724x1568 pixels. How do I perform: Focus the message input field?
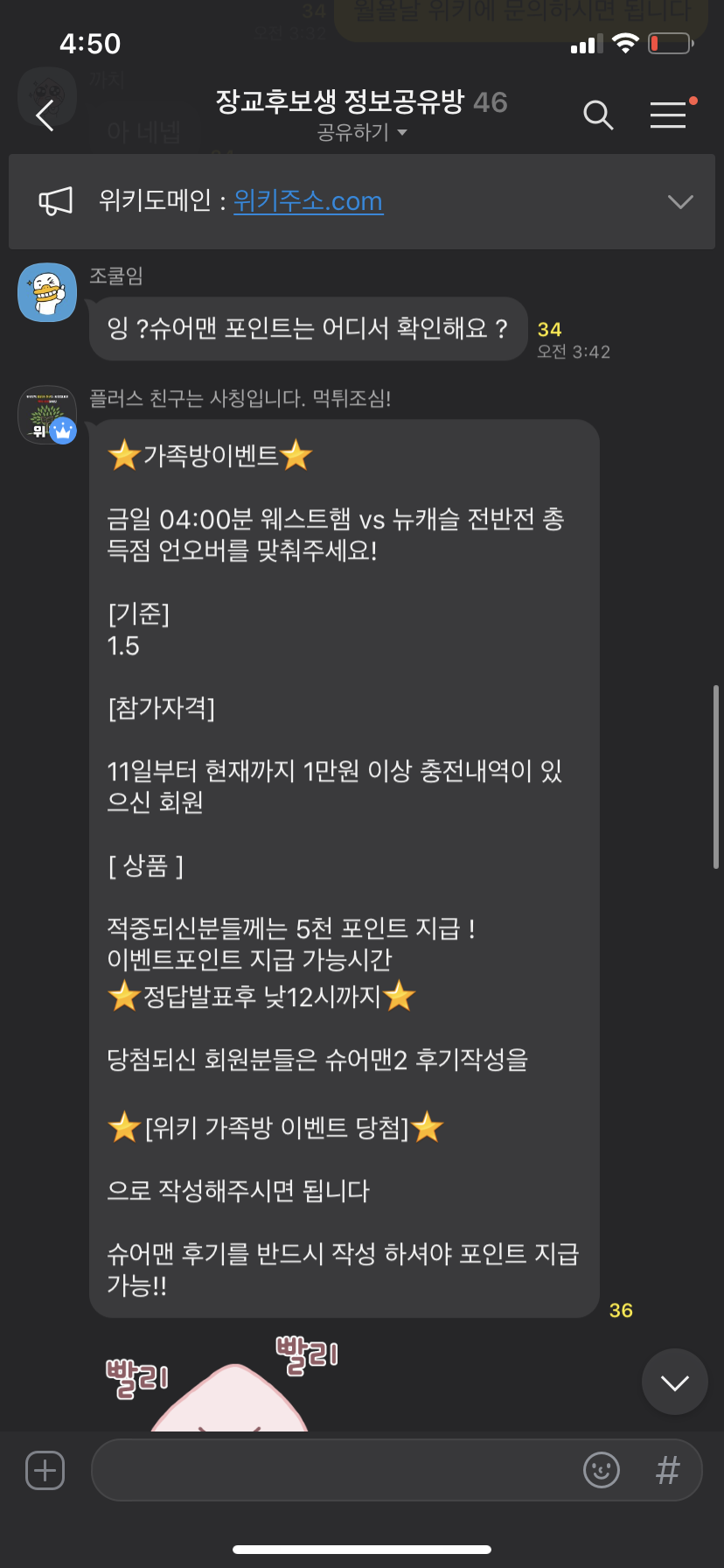point(332,1470)
